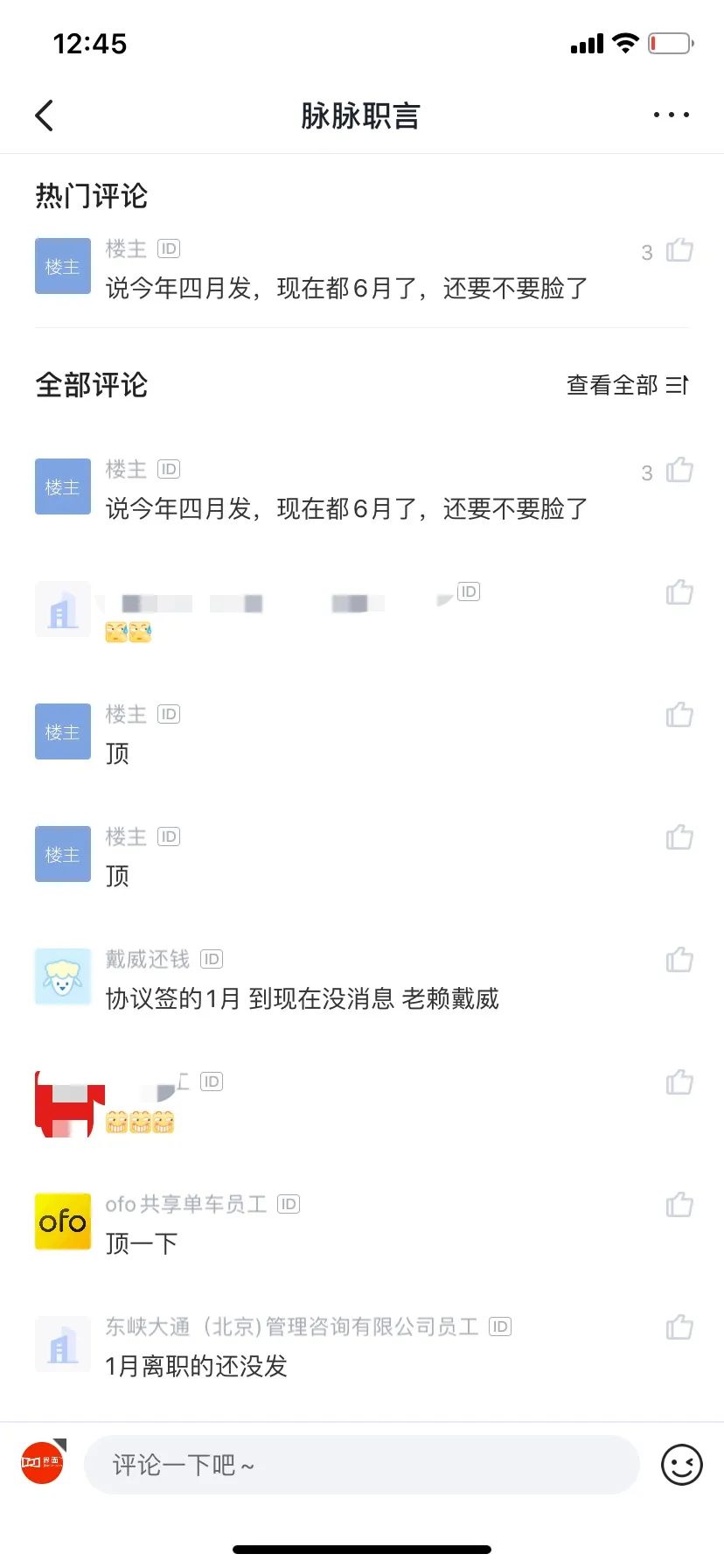Tap the 评论一下吧 comment input field
This screenshot has width=724, height=1568.
pos(362,1465)
